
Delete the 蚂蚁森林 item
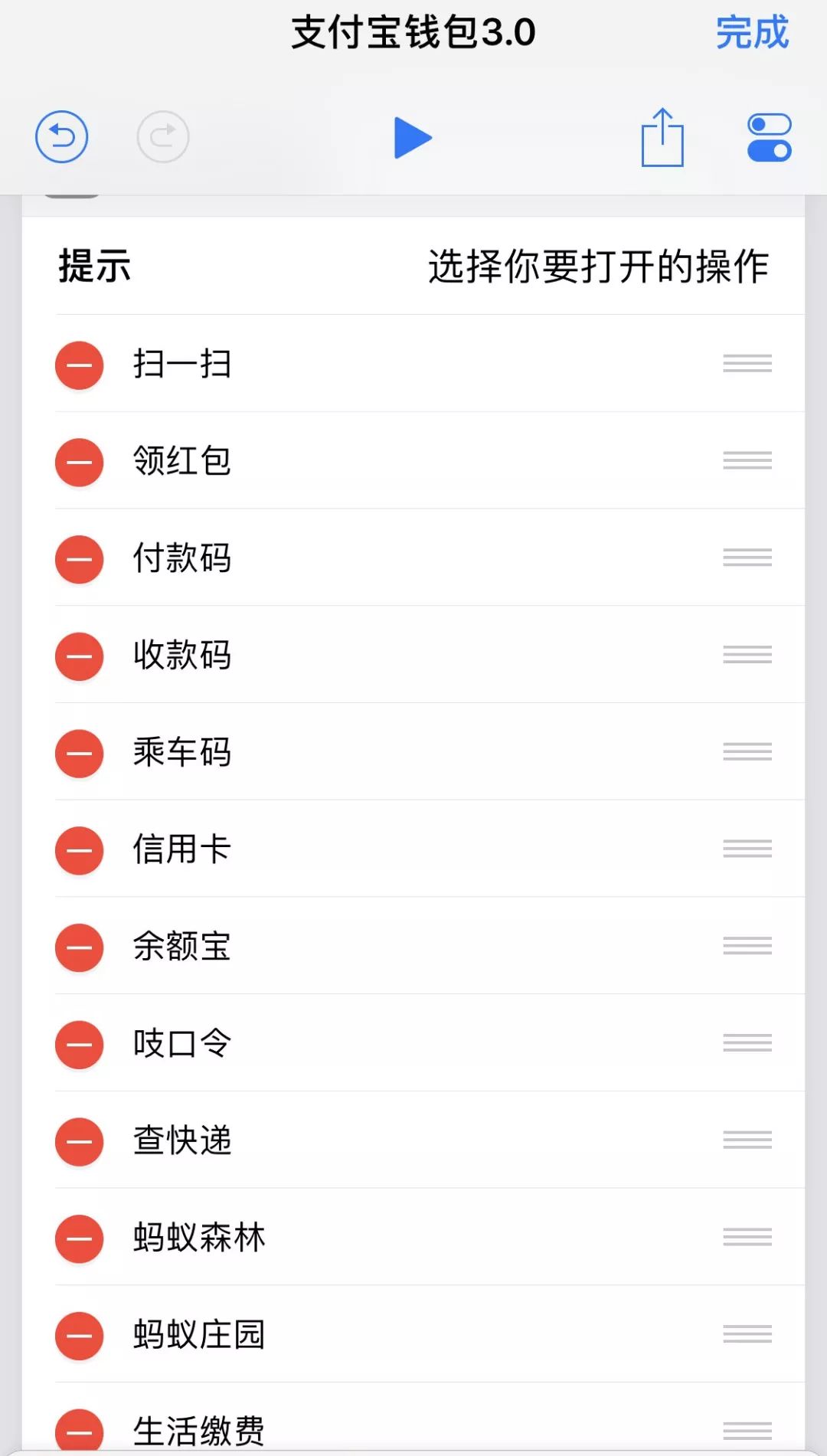point(79,1238)
